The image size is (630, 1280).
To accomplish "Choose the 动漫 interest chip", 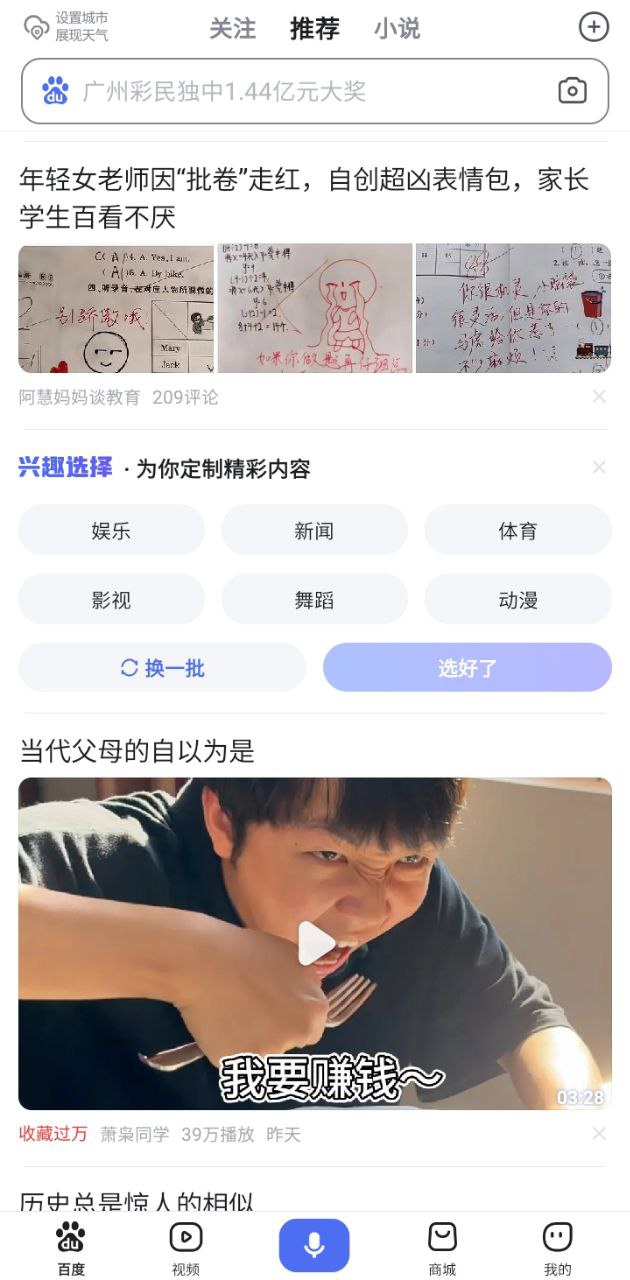I will click(x=518, y=600).
